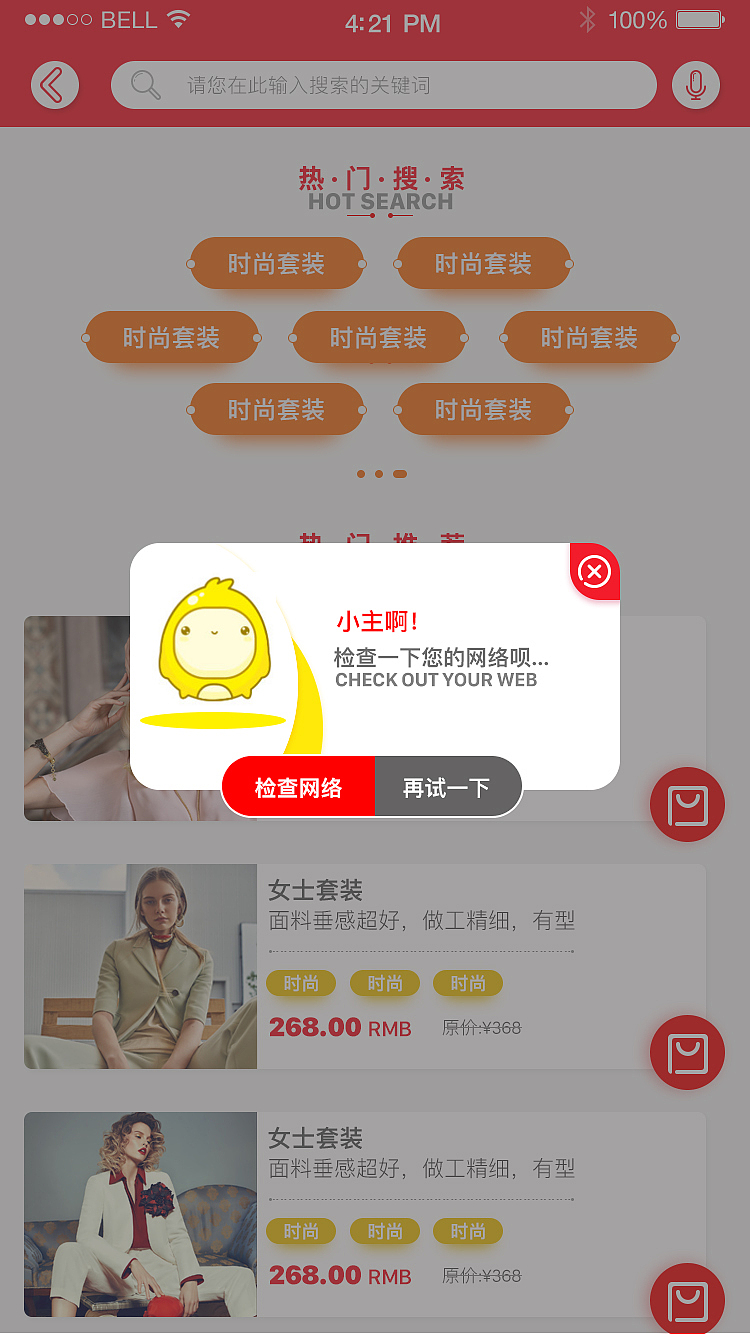Viewport: 750px width, 1334px height.
Task: Tap the microphone icon for voice search
Action: click(695, 85)
